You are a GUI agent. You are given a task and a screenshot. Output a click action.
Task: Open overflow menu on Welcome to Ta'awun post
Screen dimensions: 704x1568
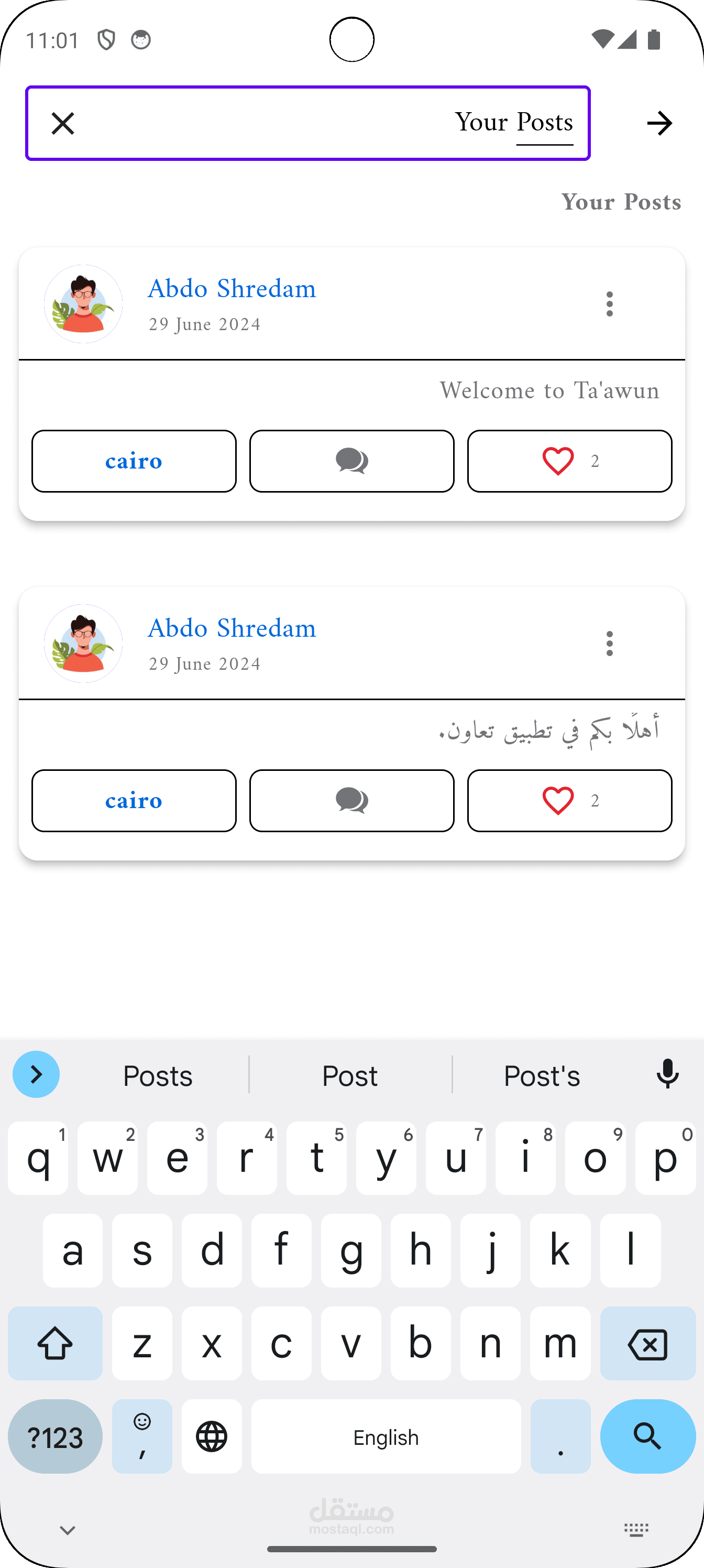(x=609, y=304)
